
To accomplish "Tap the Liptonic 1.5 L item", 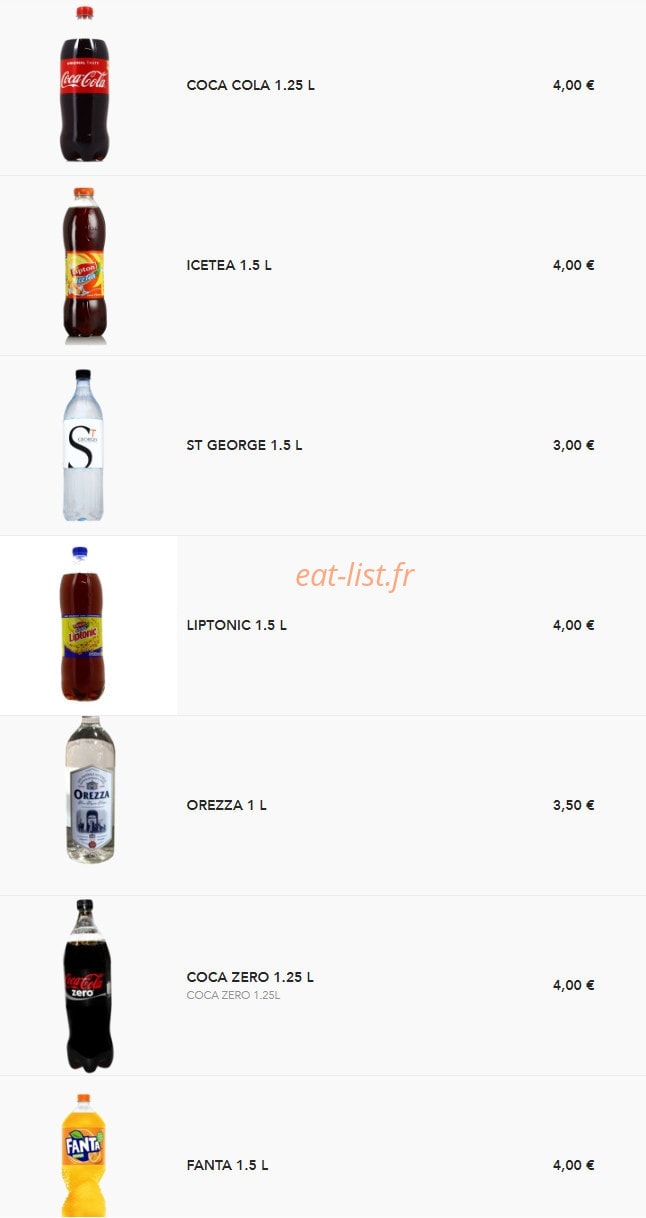I will 323,626.
